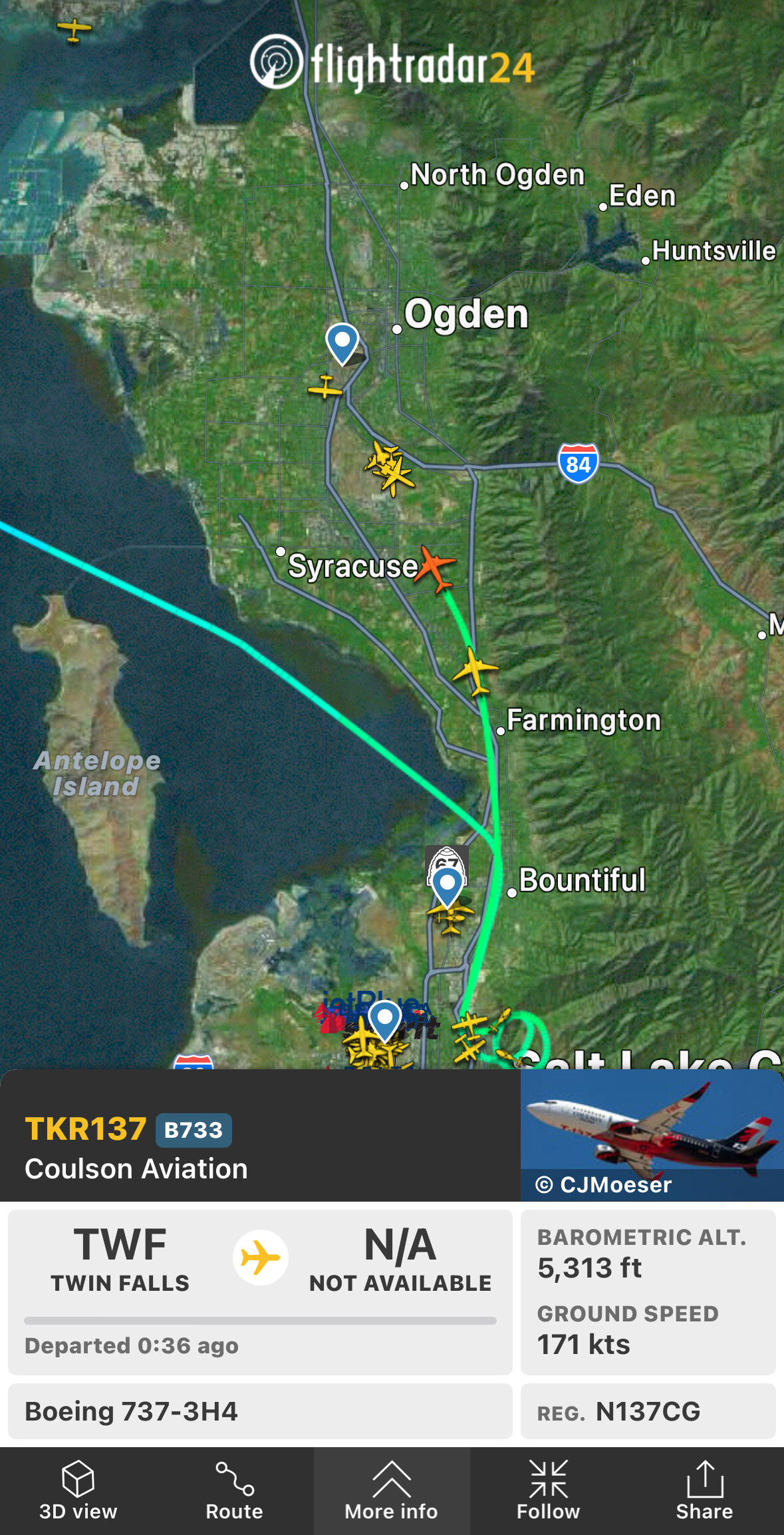Select the yellow plane near Farmington
This screenshot has width=784, height=1535.
[x=475, y=671]
